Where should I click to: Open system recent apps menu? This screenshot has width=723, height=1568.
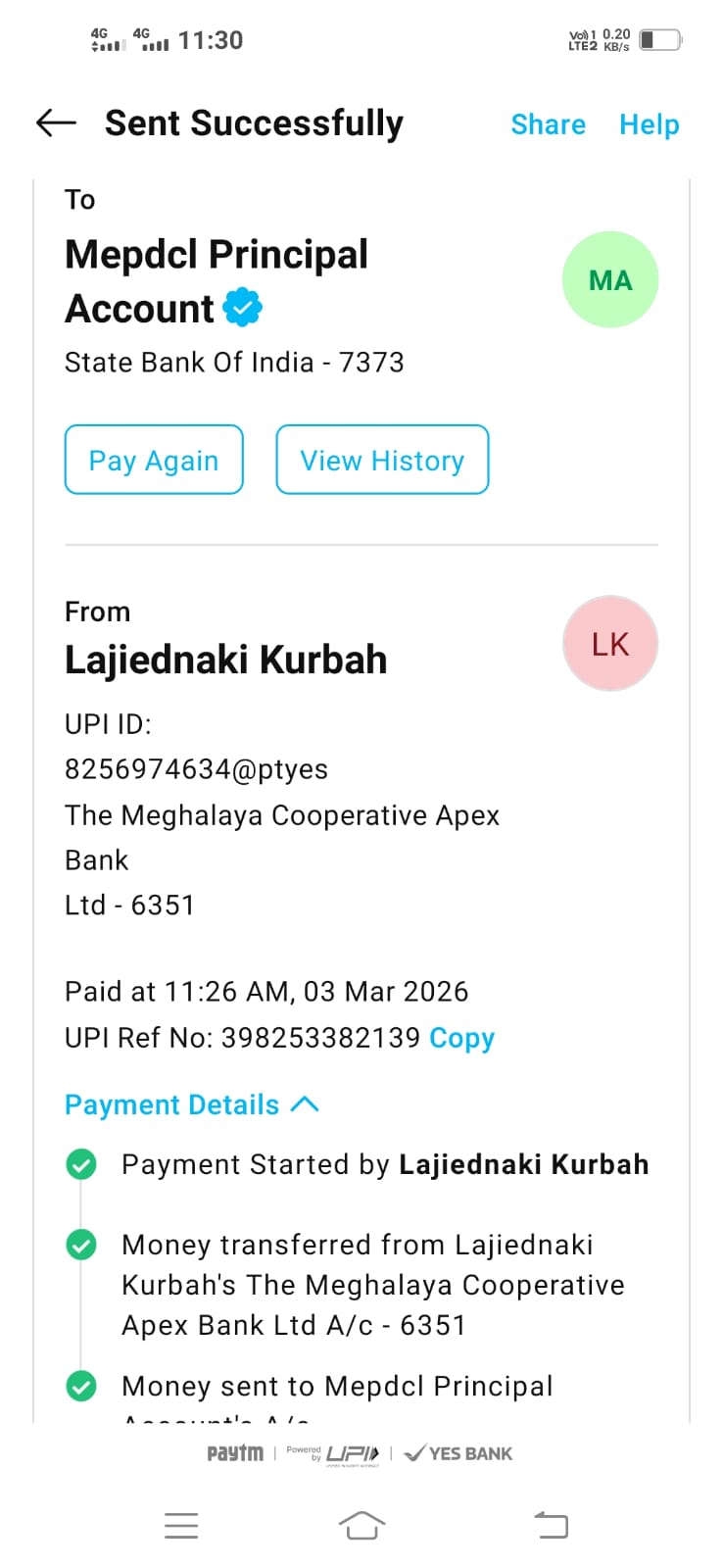tap(181, 1525)
